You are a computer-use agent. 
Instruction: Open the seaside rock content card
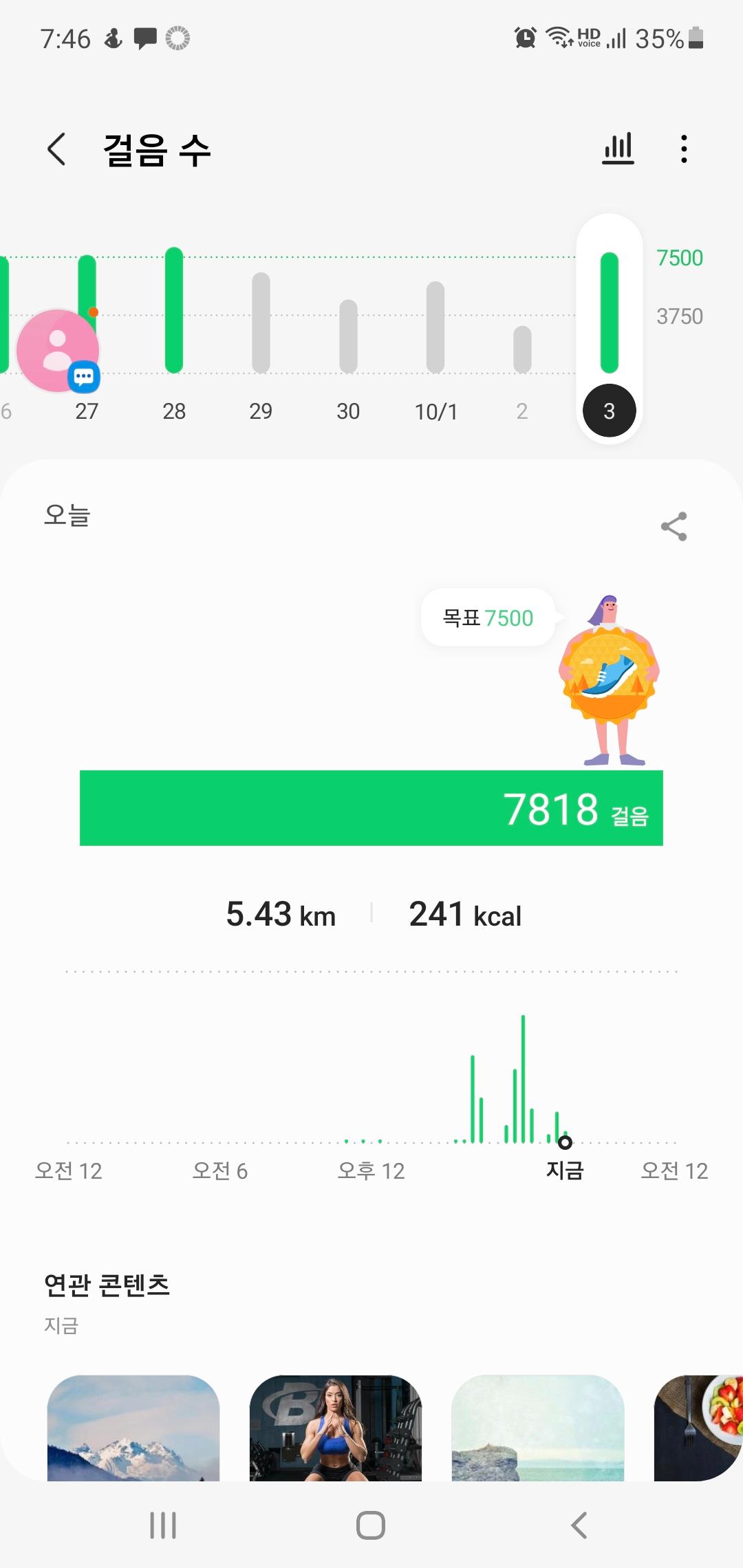pyautogui.click(x=537, y=1427)
